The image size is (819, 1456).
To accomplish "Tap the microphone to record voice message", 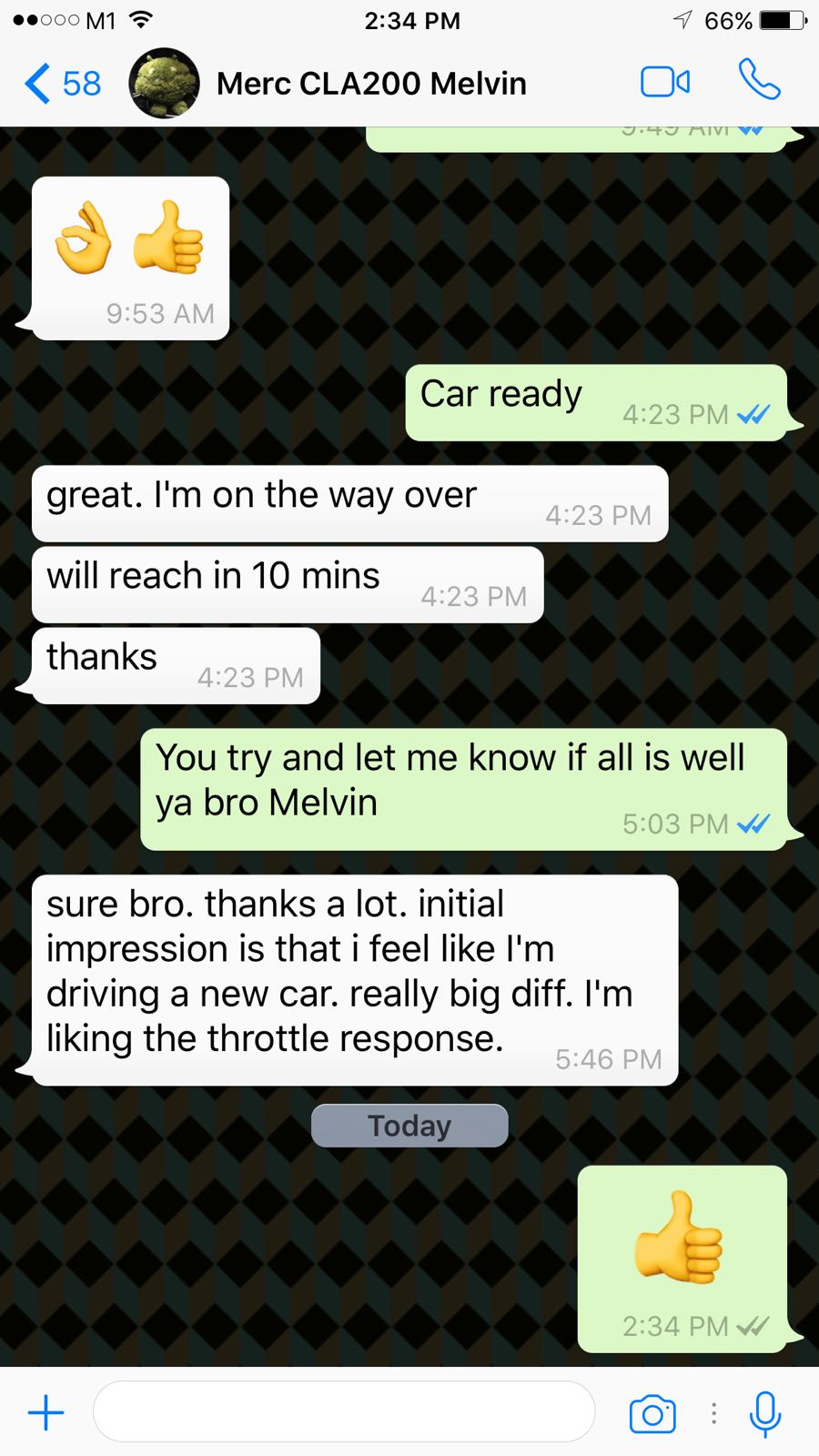I will coord(764,1413).
